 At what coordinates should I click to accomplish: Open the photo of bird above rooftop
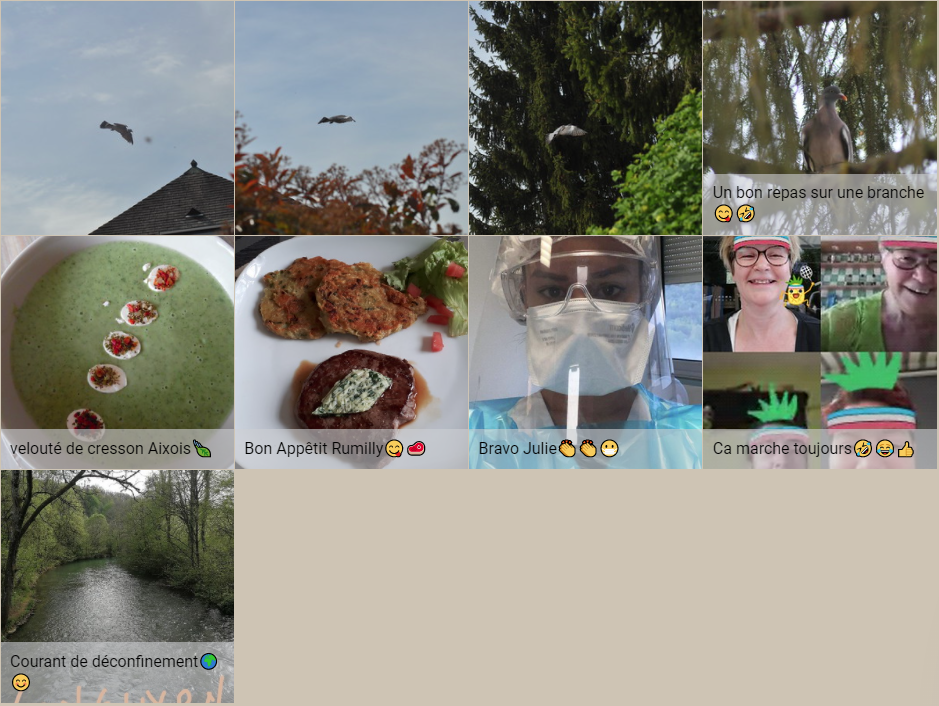117,118
